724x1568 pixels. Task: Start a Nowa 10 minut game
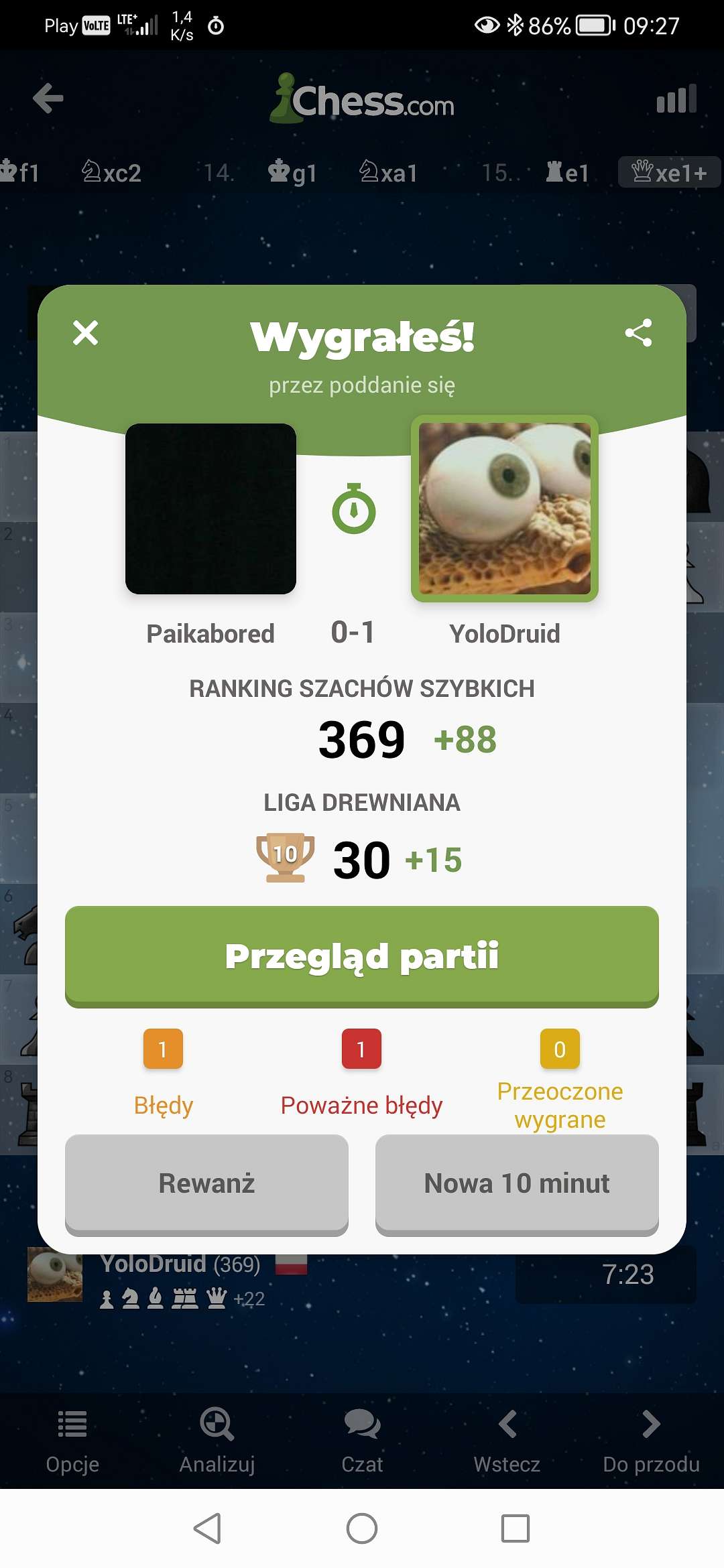pos(517,1185)
